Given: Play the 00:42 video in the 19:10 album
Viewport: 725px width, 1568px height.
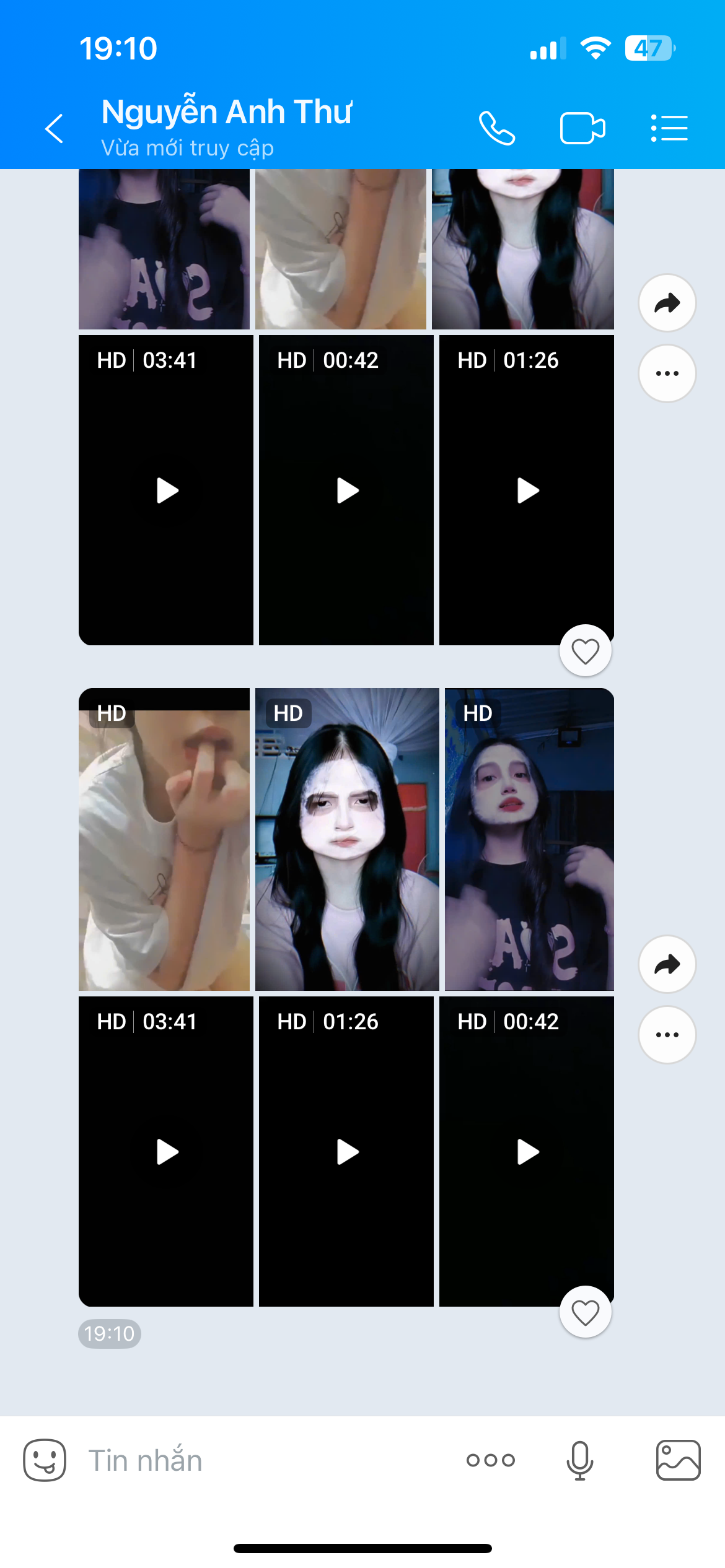Looking at the screenshot, I should (527, 1152).
